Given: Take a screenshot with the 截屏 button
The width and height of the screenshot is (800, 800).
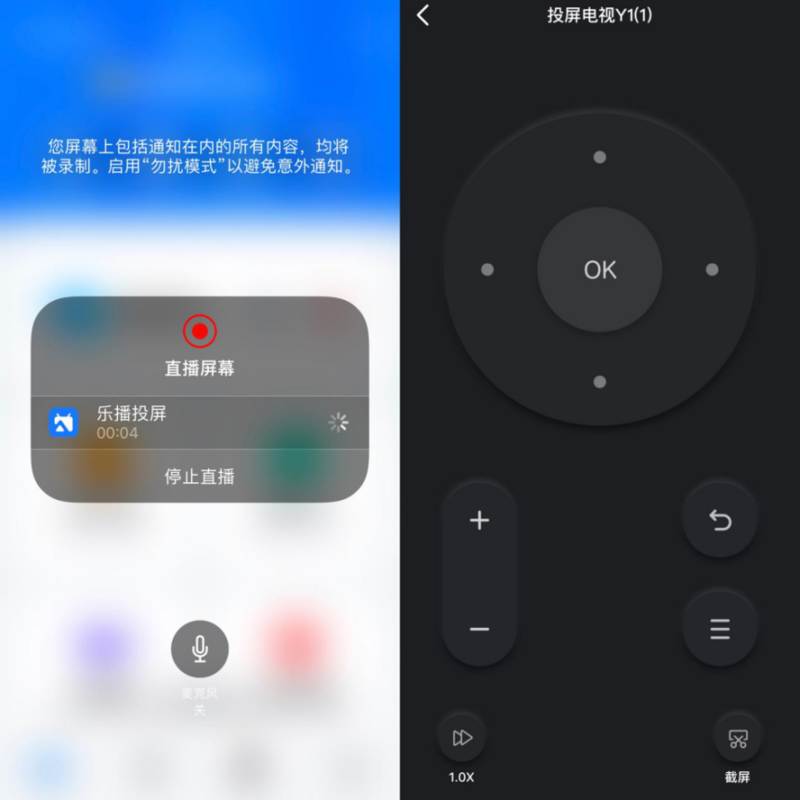Looking at the screenshot, I should tap(738, 738).
